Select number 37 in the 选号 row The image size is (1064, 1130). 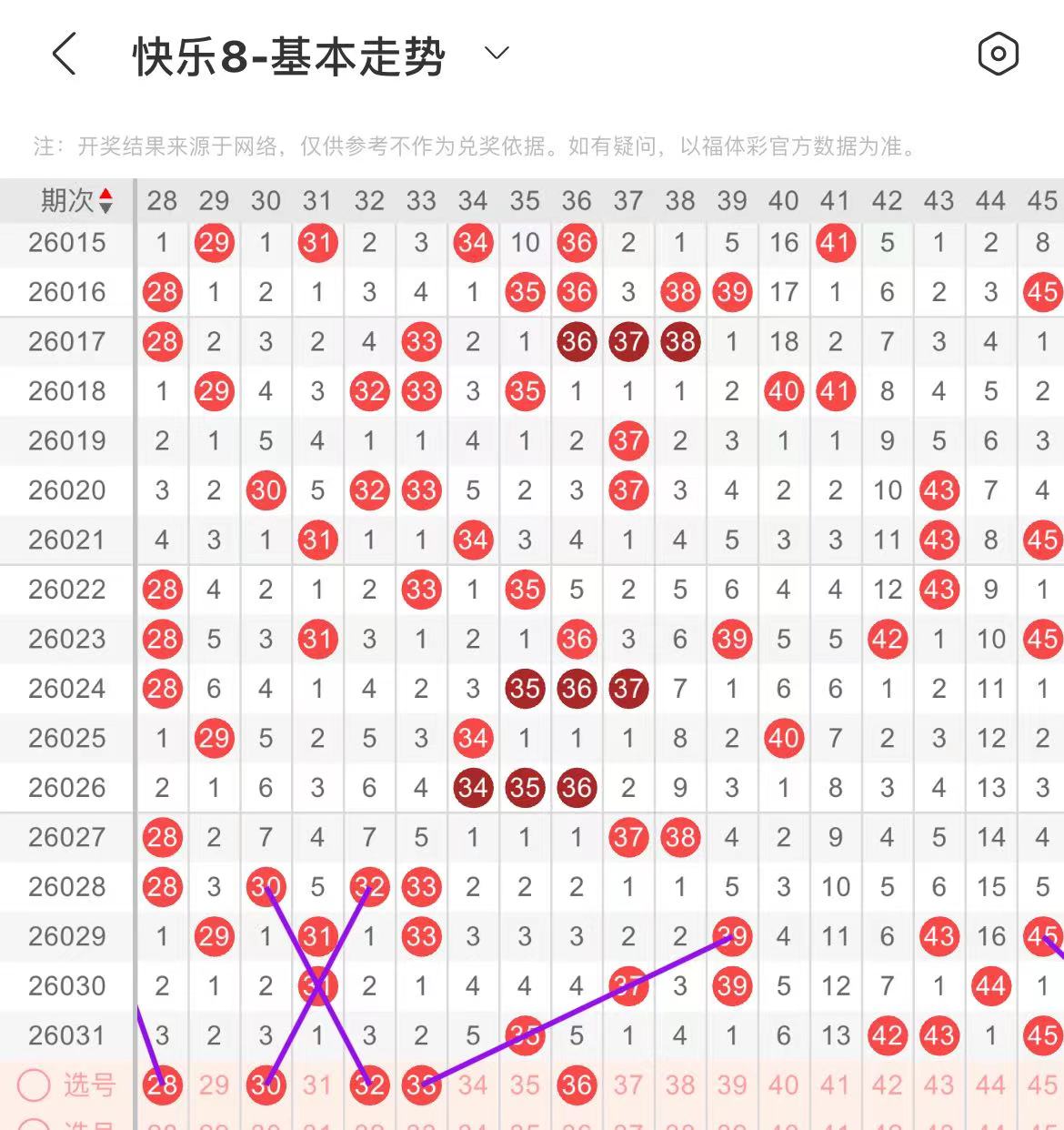(628, 1085)
